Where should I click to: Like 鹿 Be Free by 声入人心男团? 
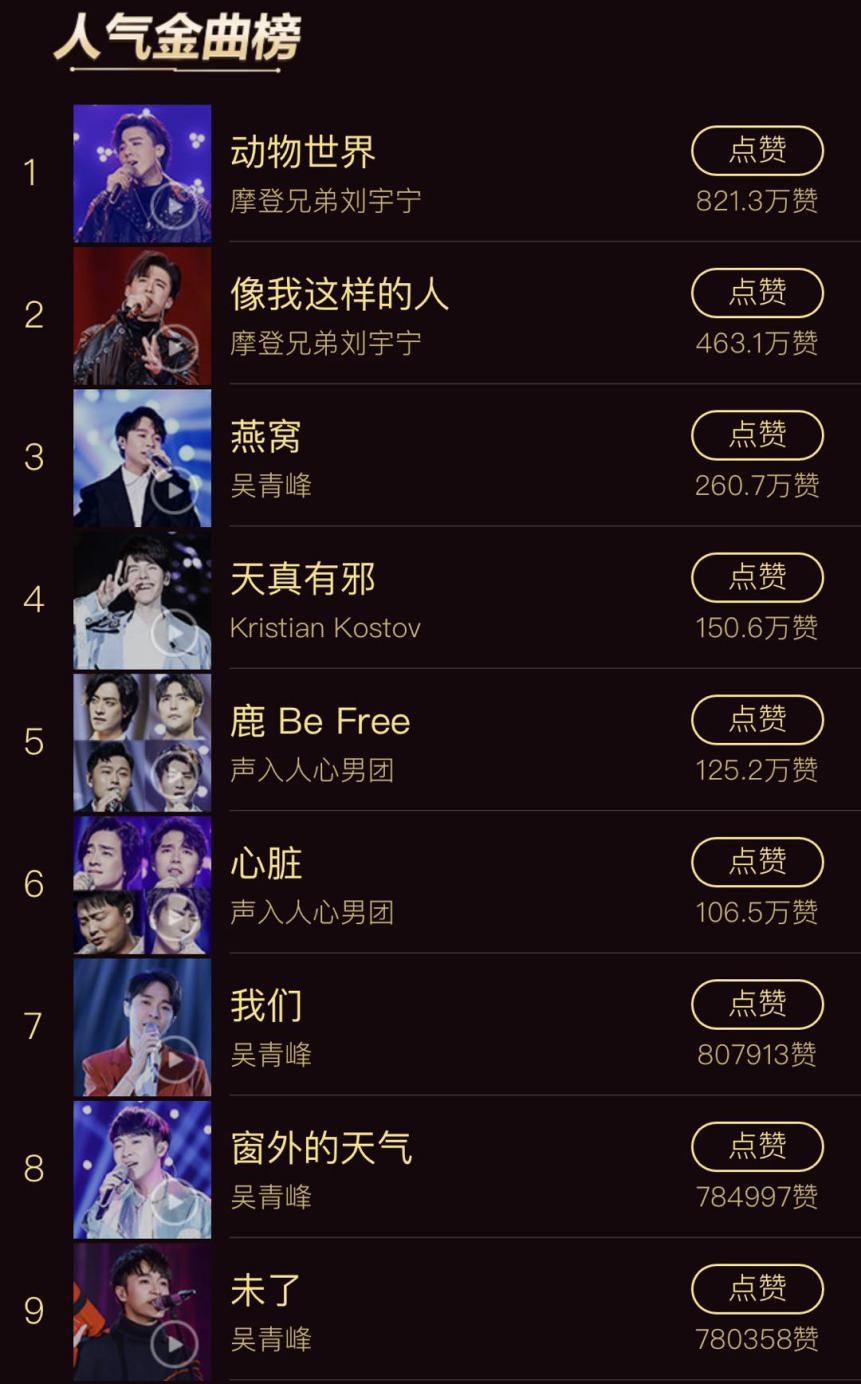tap(757, 719)
